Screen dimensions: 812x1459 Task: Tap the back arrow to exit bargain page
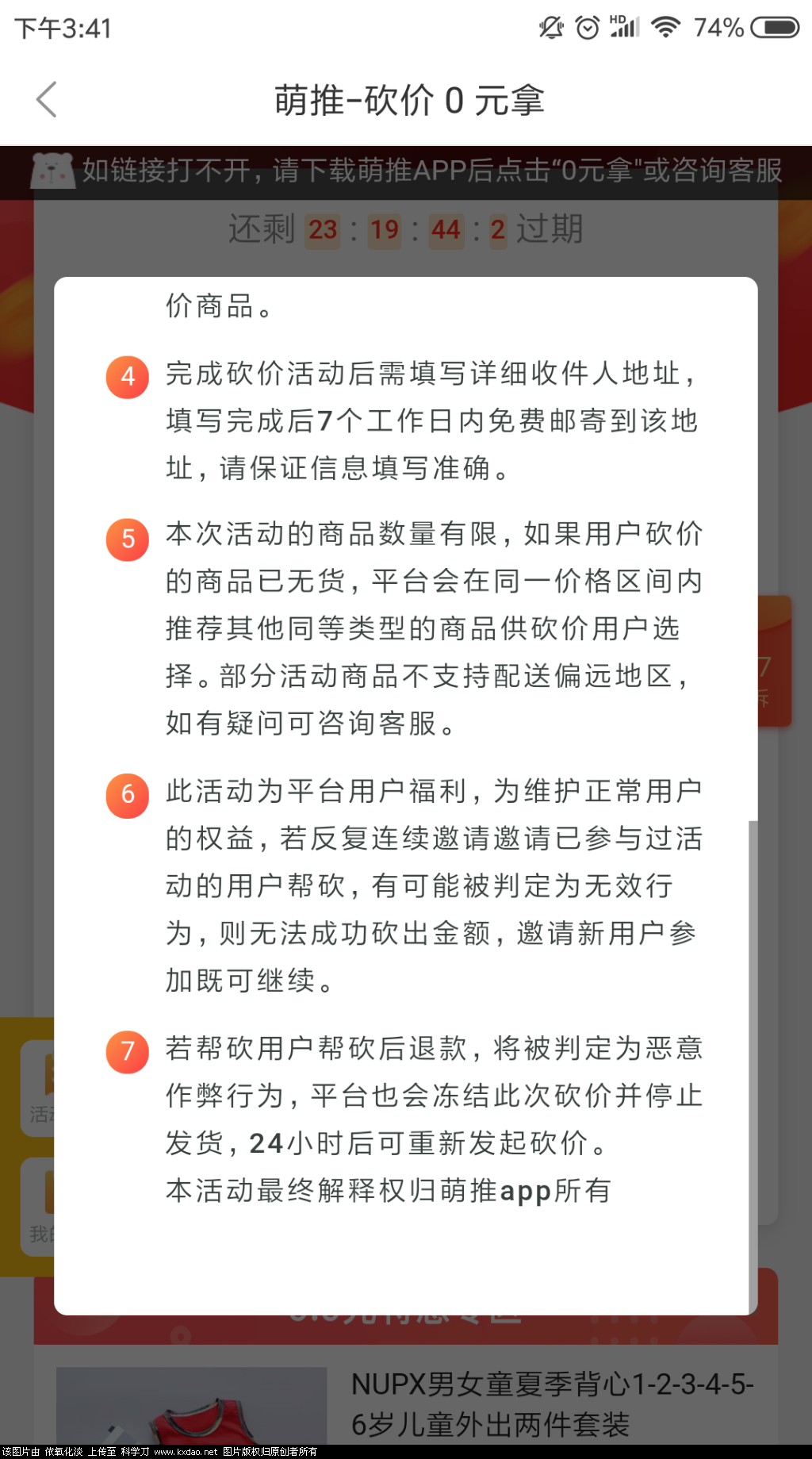coord(46,99)
